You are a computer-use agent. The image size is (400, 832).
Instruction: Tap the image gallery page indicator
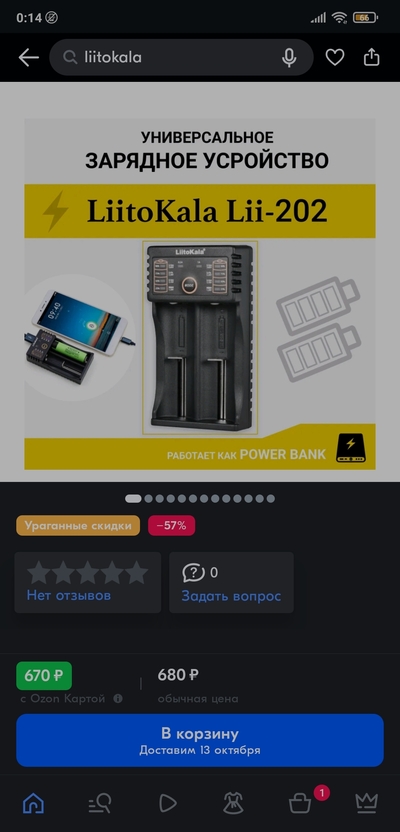coord(200,498)
